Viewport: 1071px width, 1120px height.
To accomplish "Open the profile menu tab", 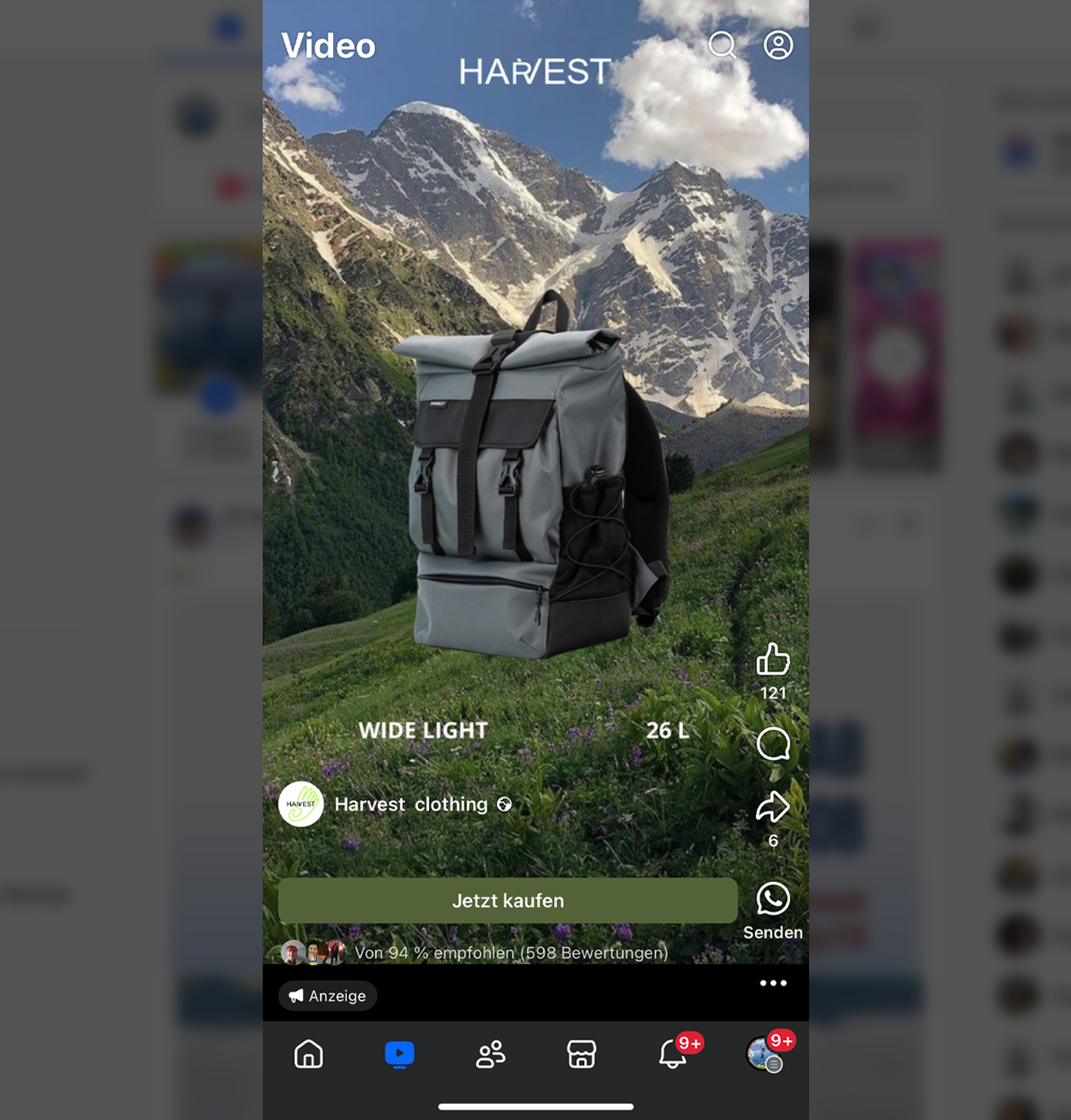I will pyautogui.click(x=763, y=1054).
